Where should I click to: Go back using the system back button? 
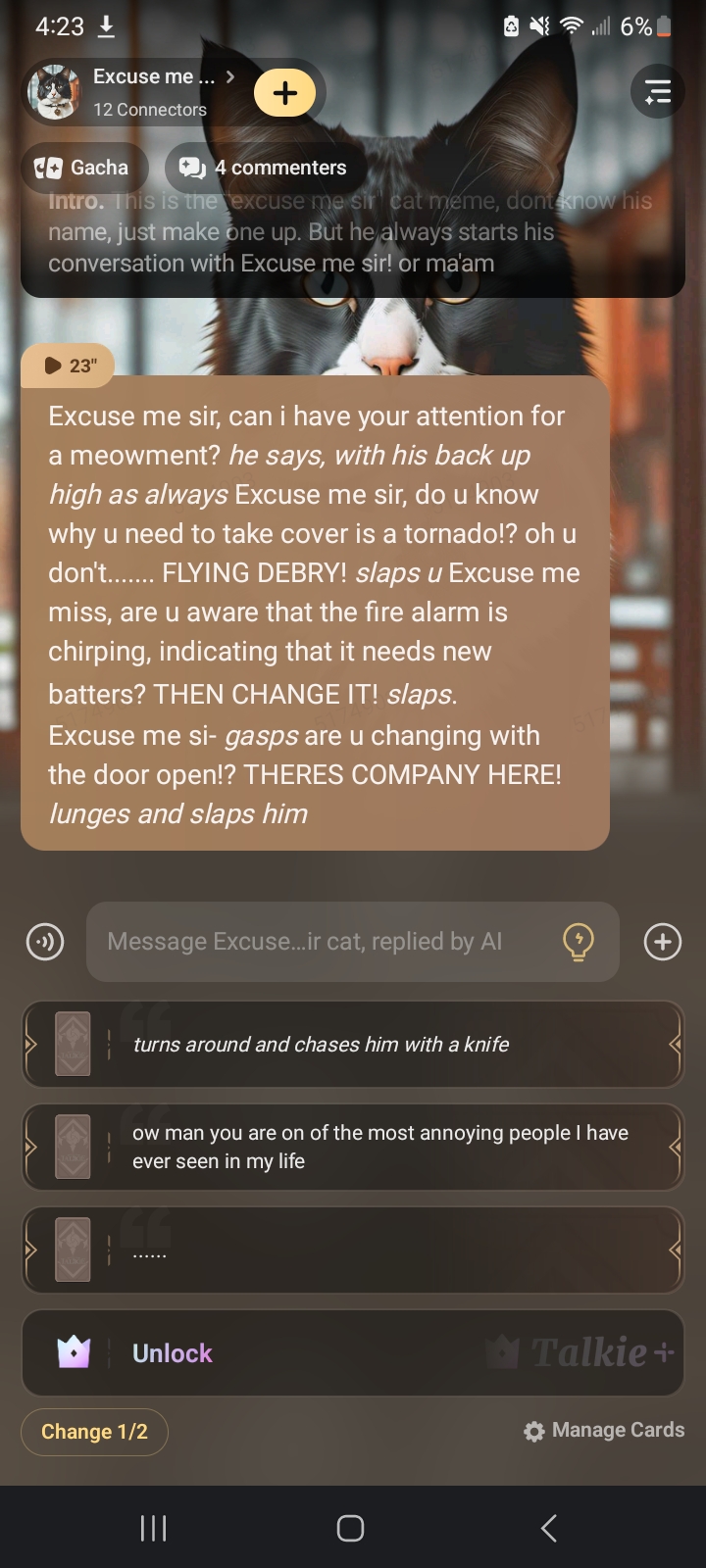coord(549,1528)
